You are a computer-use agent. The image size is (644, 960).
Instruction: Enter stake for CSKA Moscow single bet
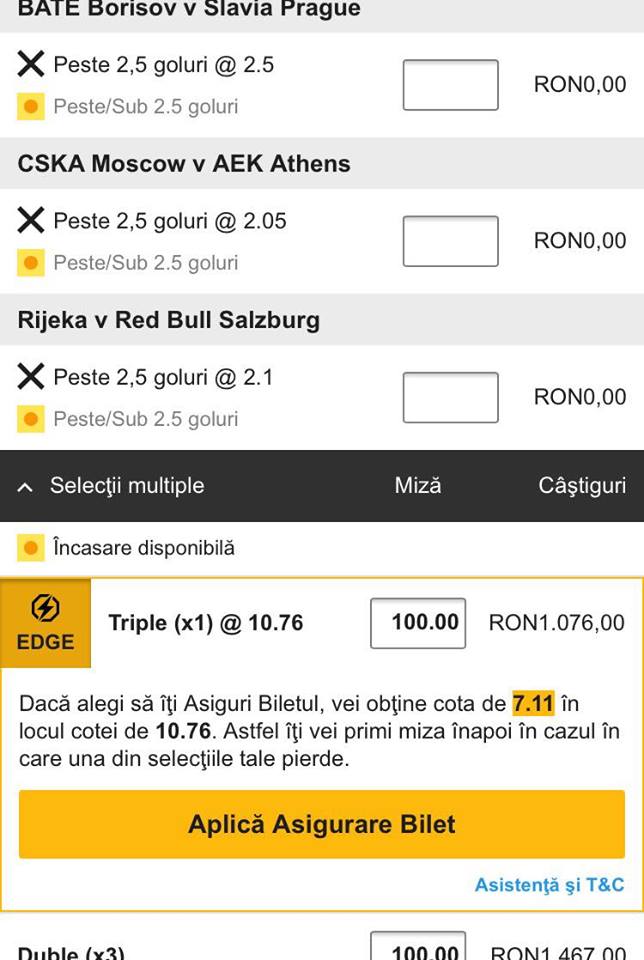tap(451, 241)
